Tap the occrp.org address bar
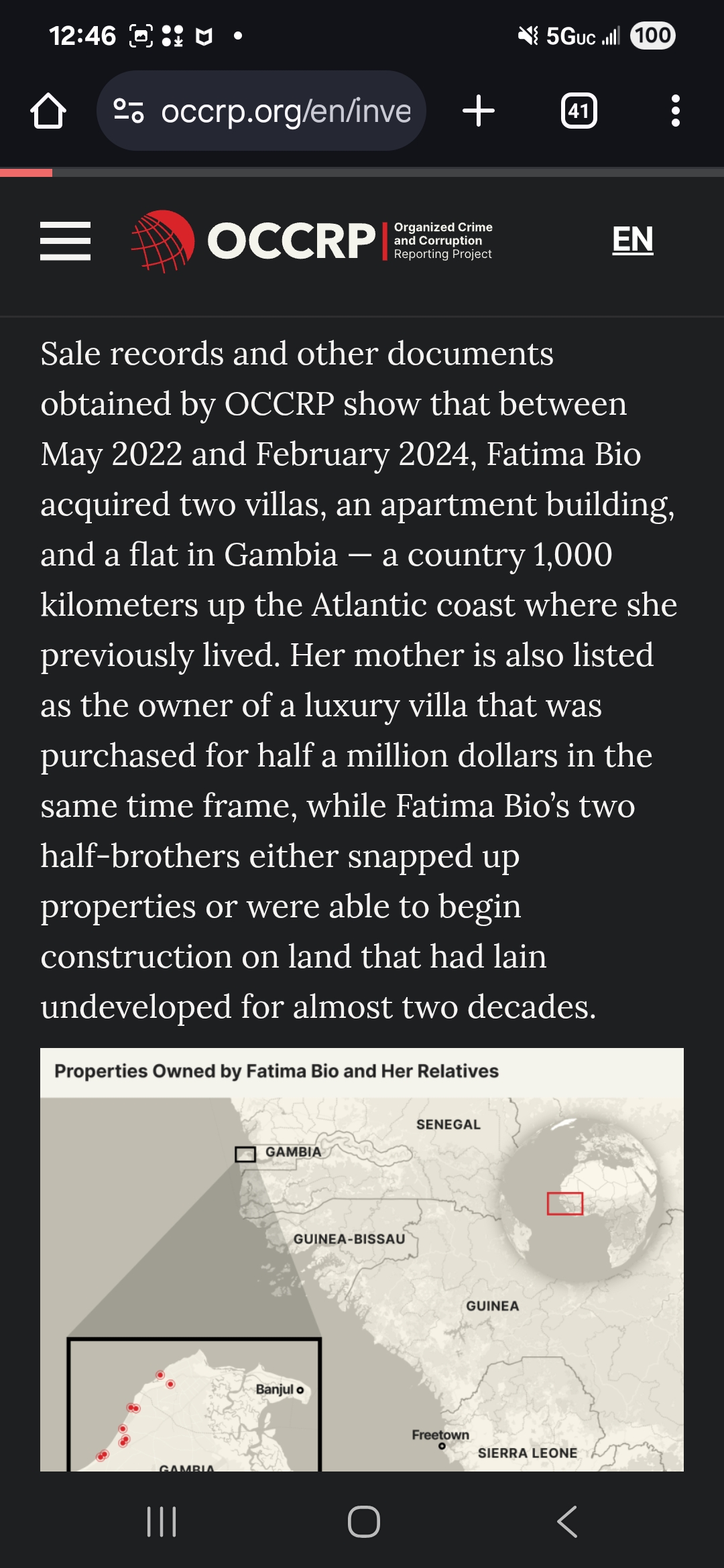Screen dimensions: 724x1568 [x=261, y=111]
